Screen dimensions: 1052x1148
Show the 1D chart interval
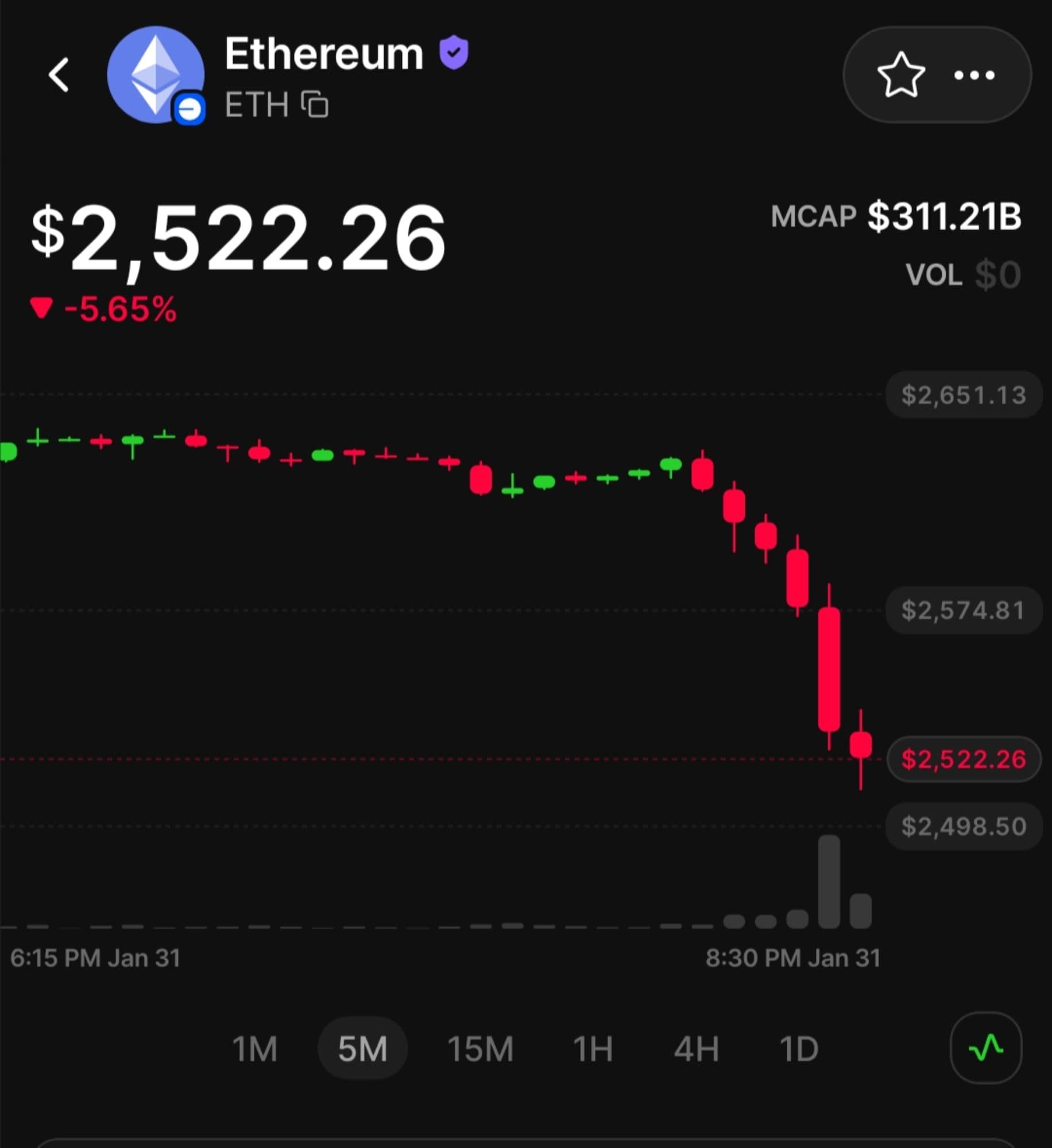coord(799,1049)
